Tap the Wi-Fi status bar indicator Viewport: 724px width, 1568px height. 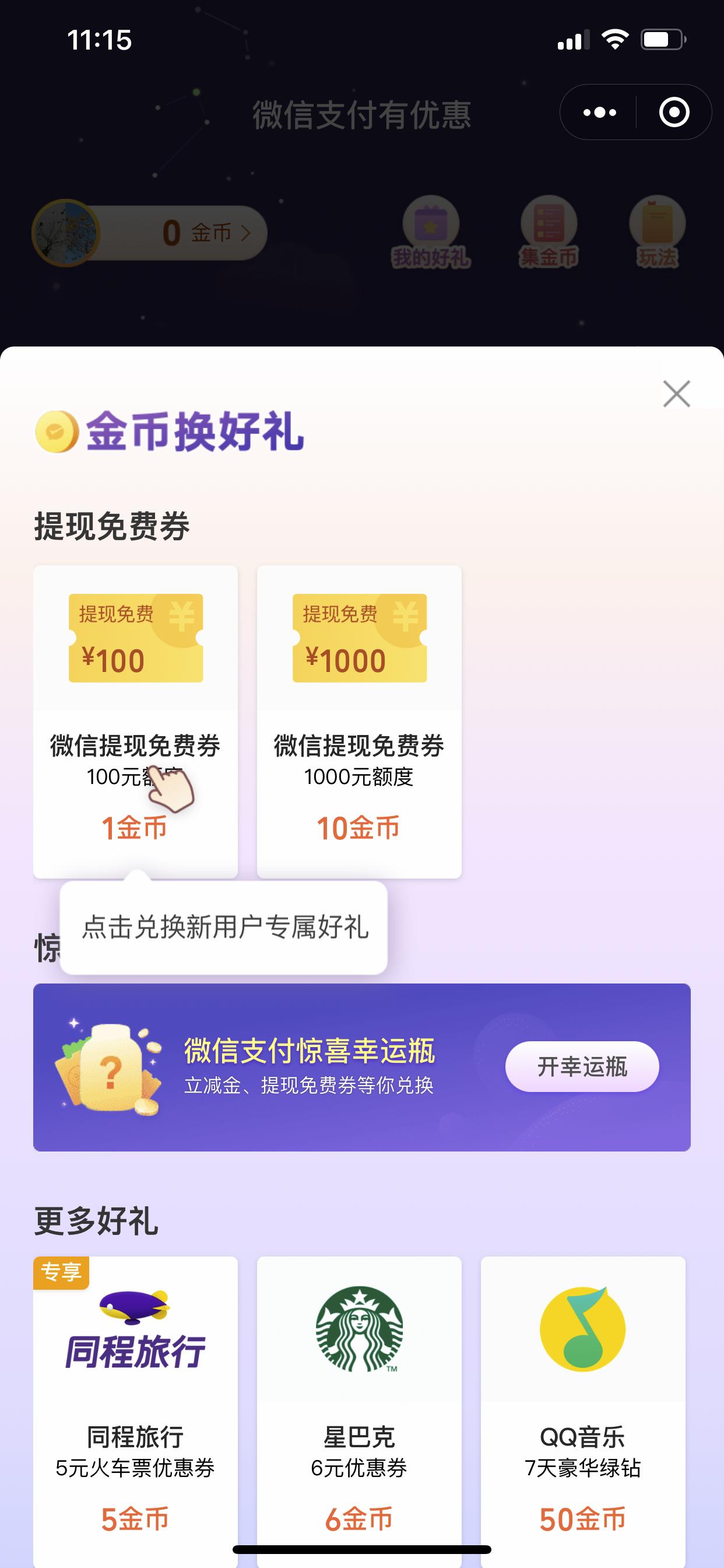615,38
